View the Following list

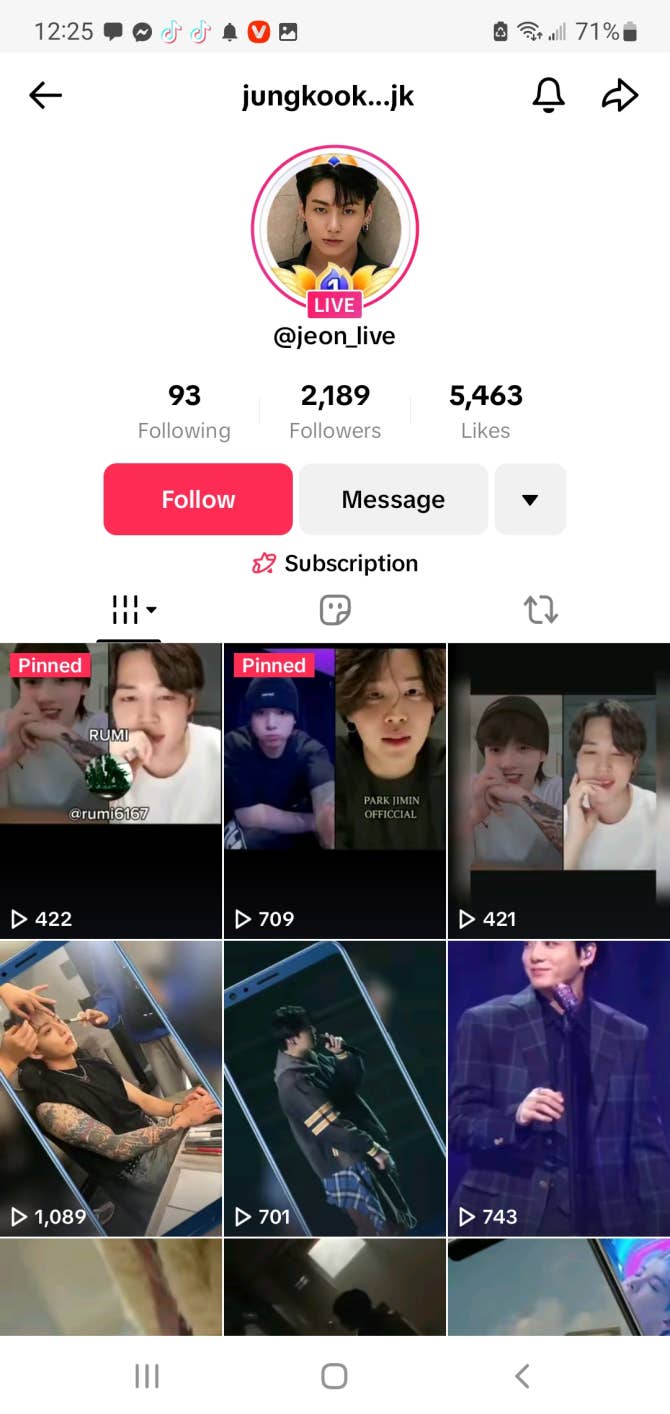[184, 412]
